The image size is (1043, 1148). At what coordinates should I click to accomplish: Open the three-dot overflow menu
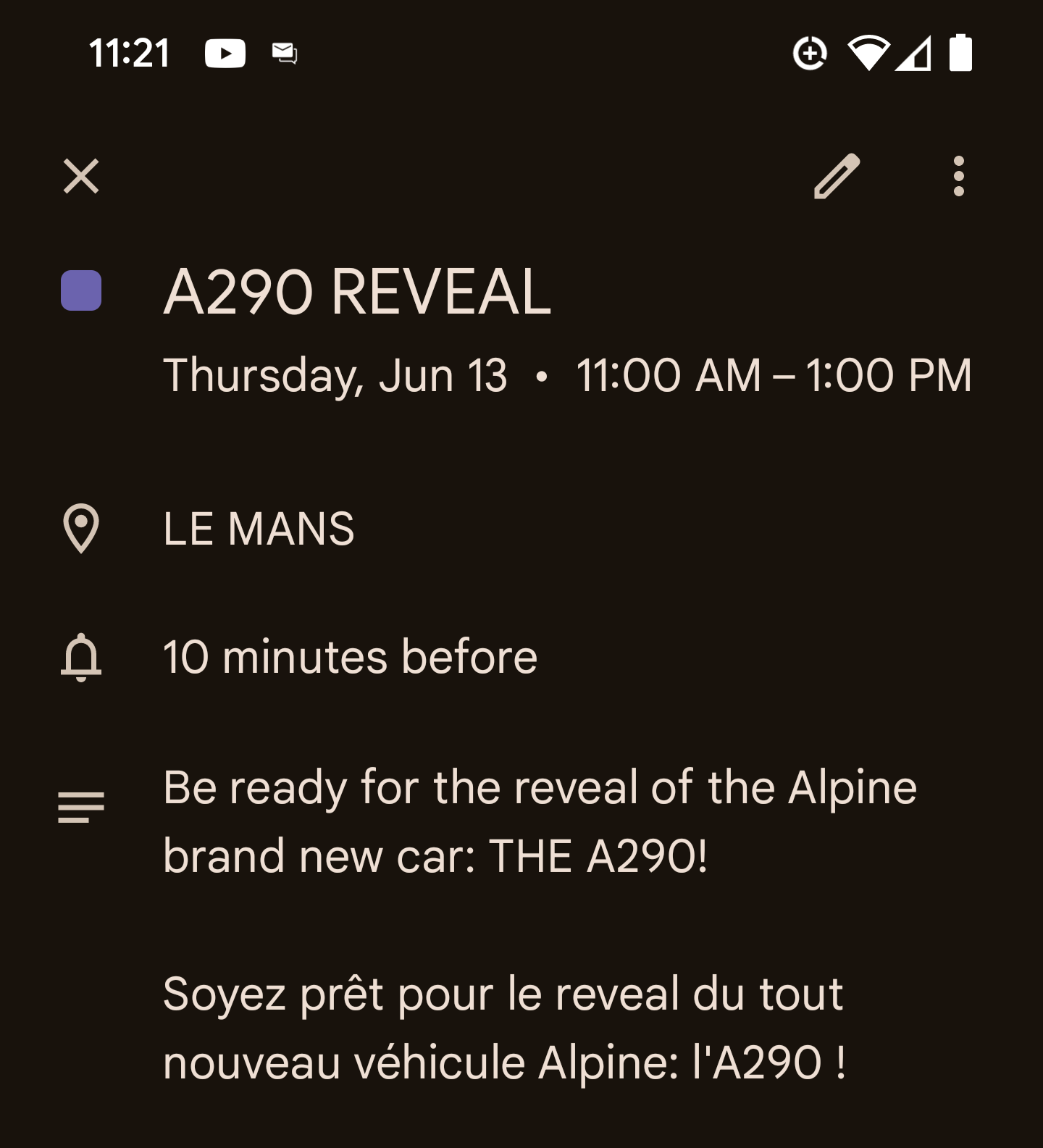(x=958, y=176)
